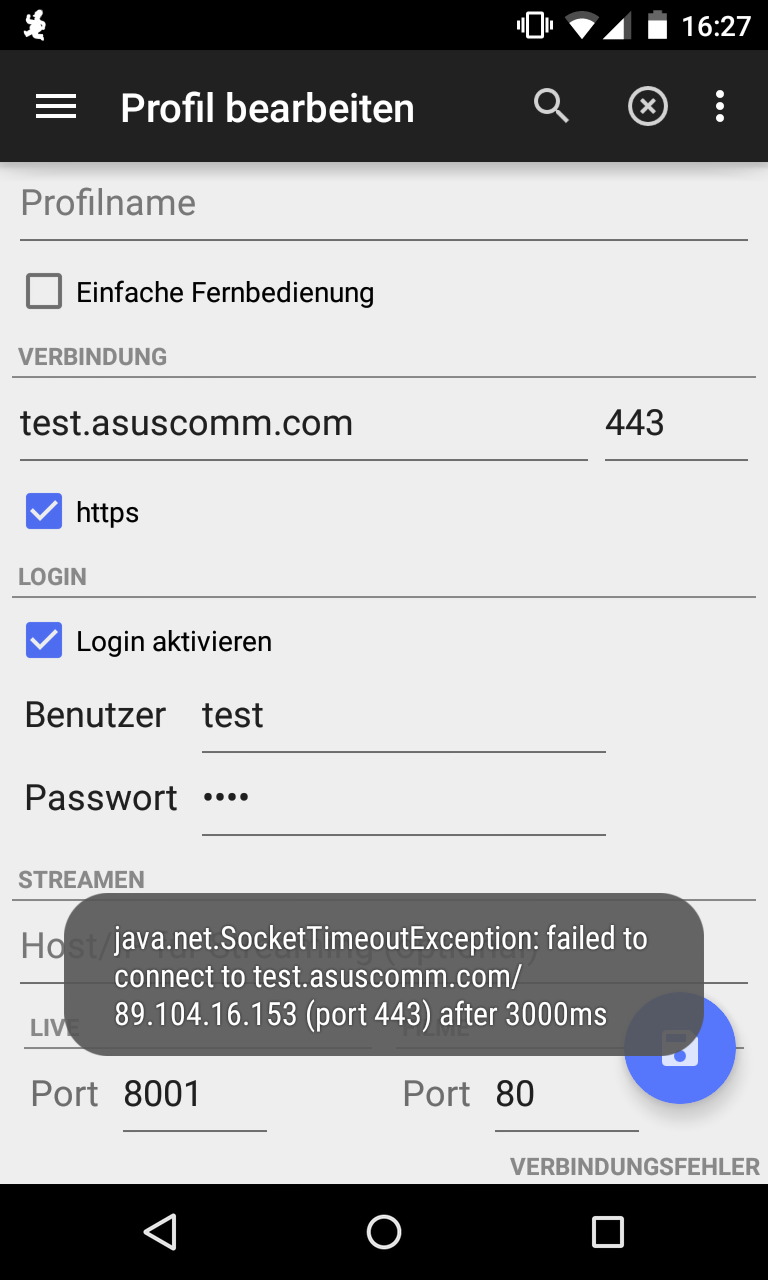Go back using system navigation
The width and height of the screenshot is (768, 1280).
click(x=160, y=1232)
